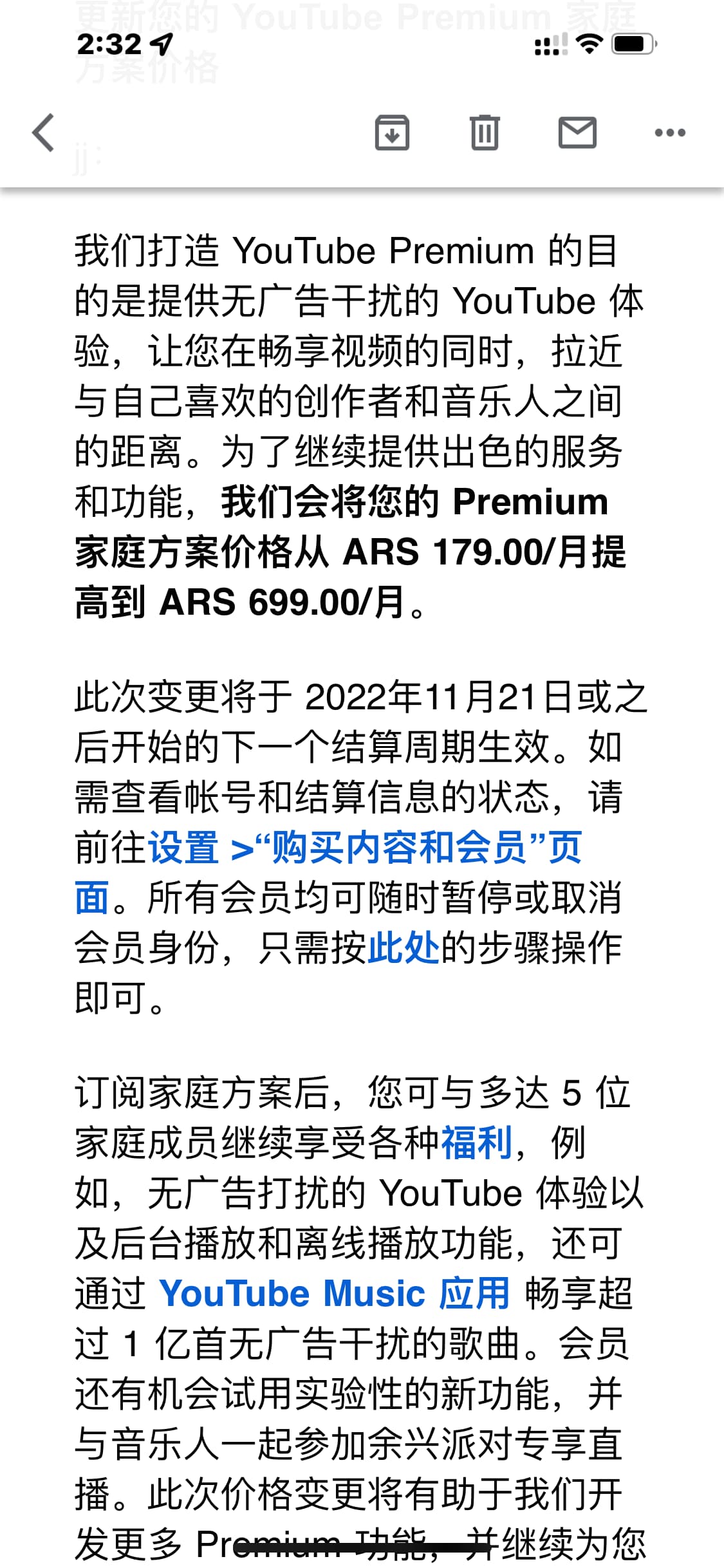
Task: Follow the 此处 link for cancellation steps
Action: [403, 948]
